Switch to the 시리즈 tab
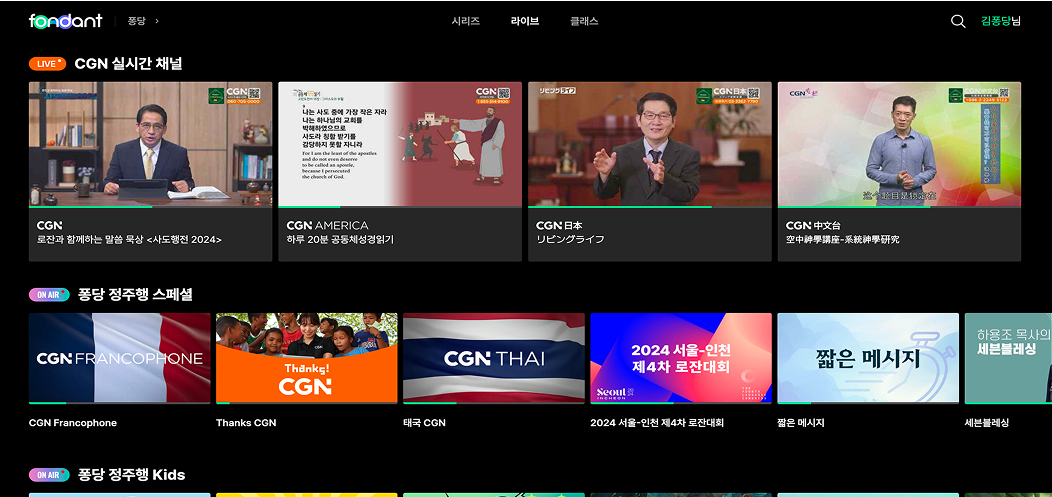This screenshot has height=497, width=1052. tap(466, 21)
